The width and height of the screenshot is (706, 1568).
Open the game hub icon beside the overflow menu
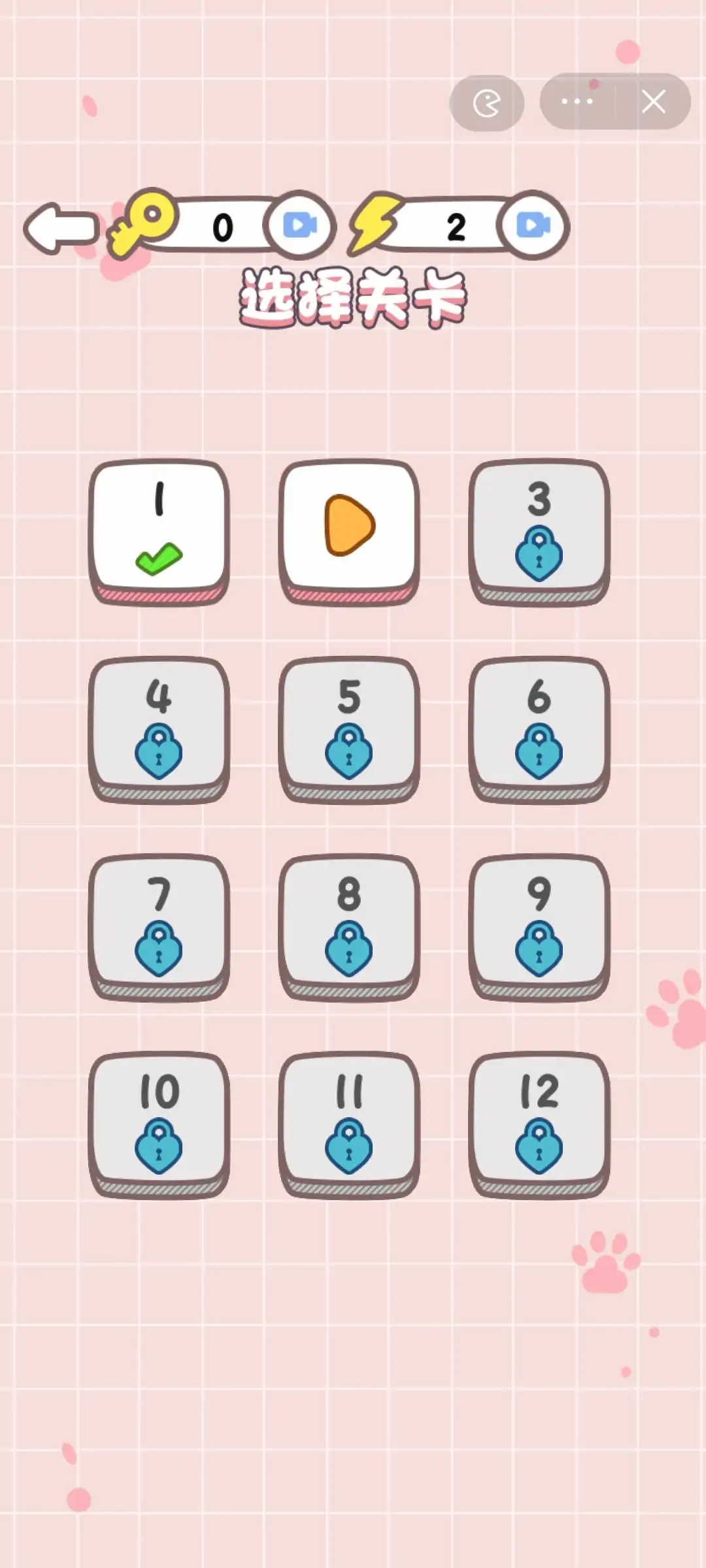click(x=486, y=103)
